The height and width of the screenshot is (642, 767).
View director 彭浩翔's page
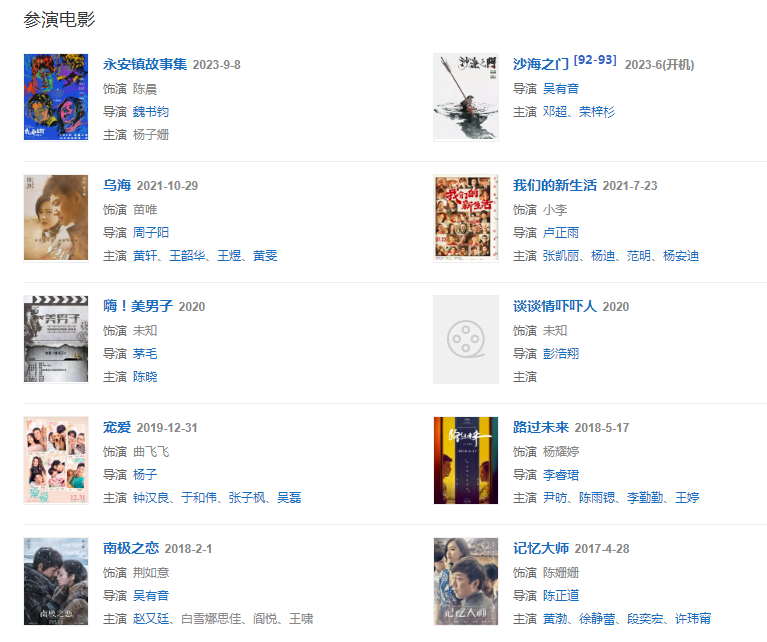[x=561, y=354]
